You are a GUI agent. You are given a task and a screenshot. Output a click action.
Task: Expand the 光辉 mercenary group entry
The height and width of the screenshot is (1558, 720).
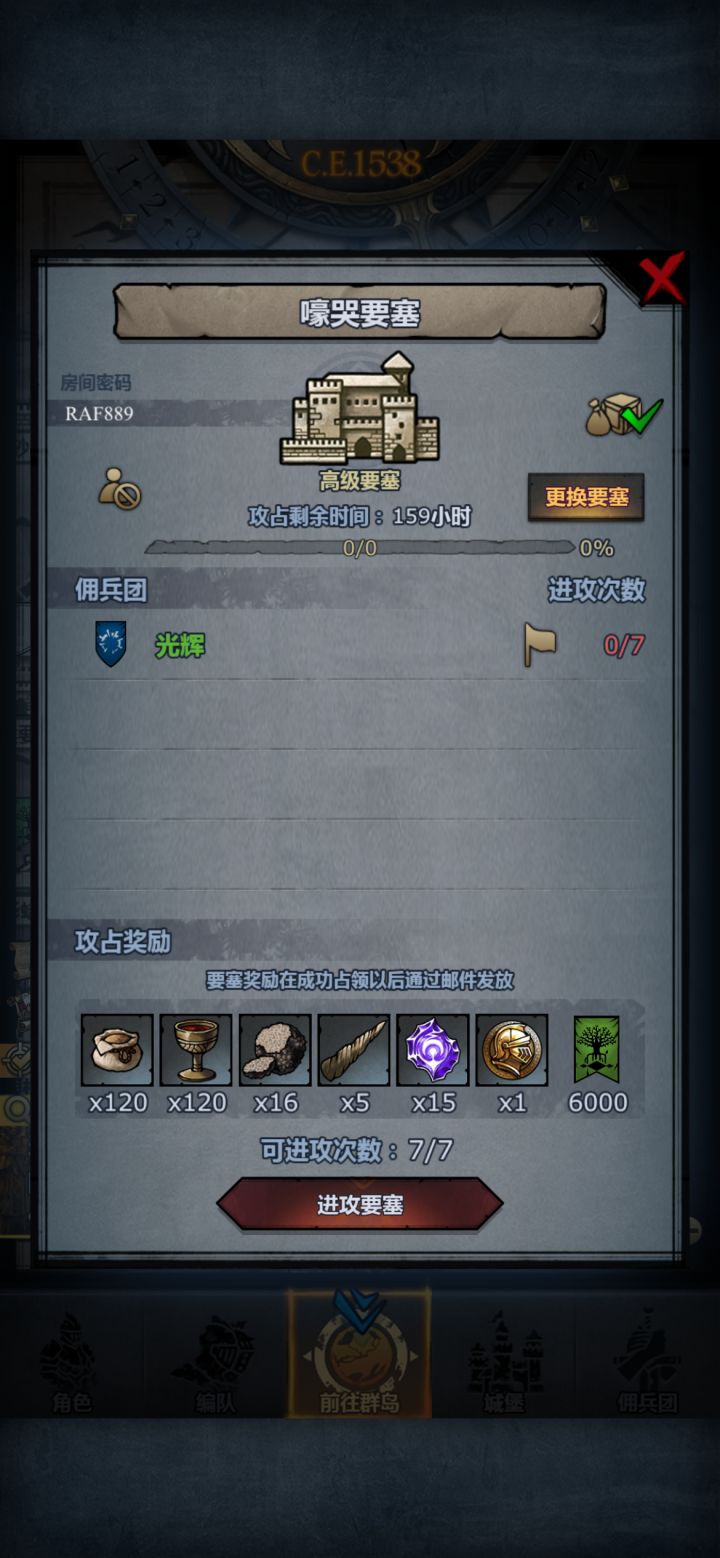(360, 646)
